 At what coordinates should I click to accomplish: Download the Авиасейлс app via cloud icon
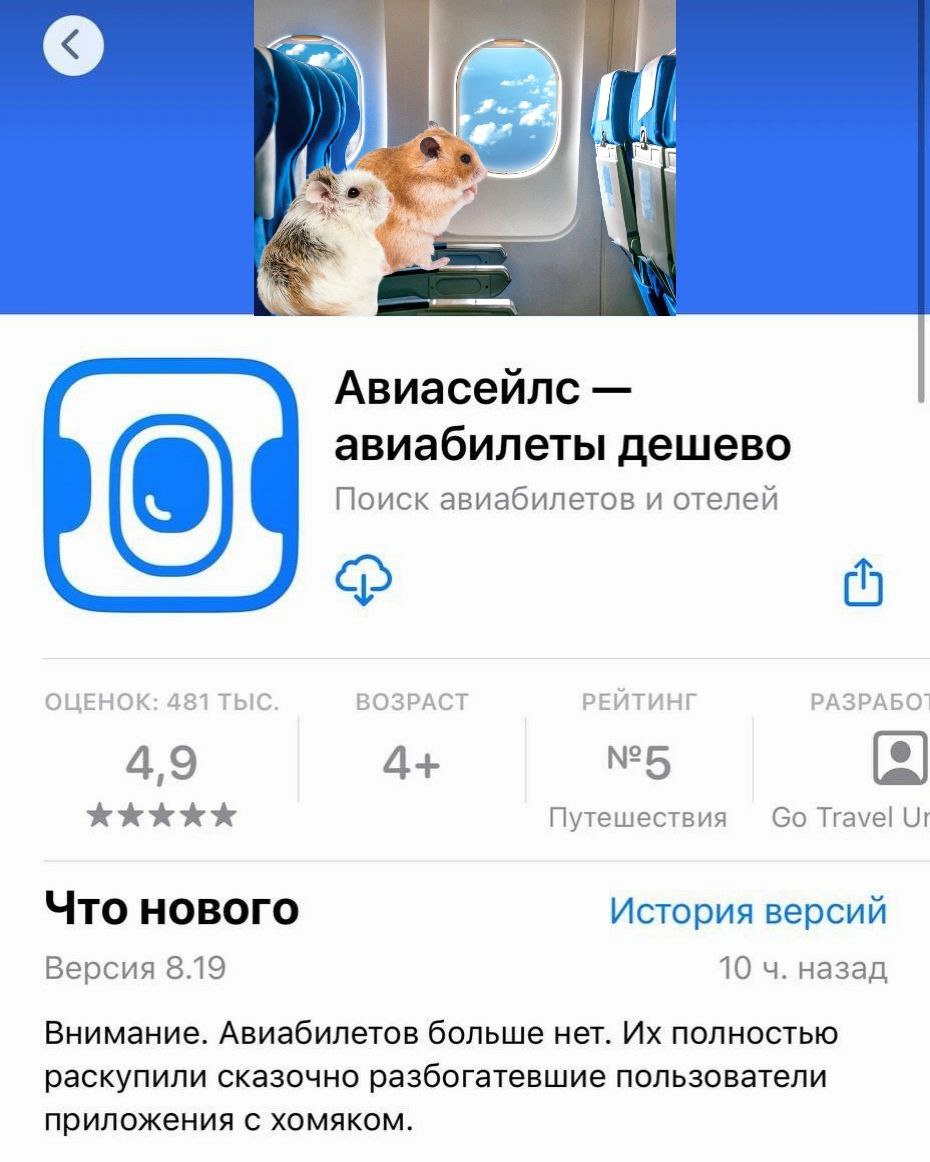[x=363, y=580]
